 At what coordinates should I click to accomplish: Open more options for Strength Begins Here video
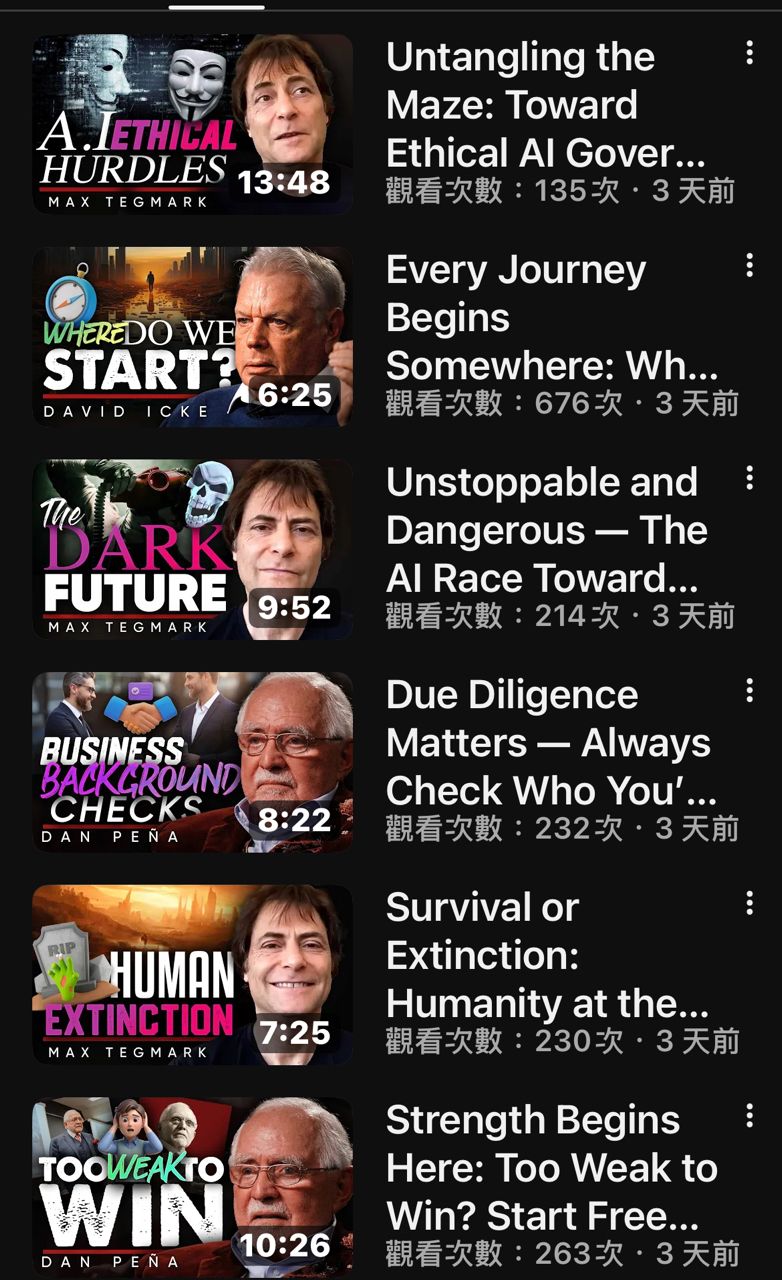[749, 1115]
